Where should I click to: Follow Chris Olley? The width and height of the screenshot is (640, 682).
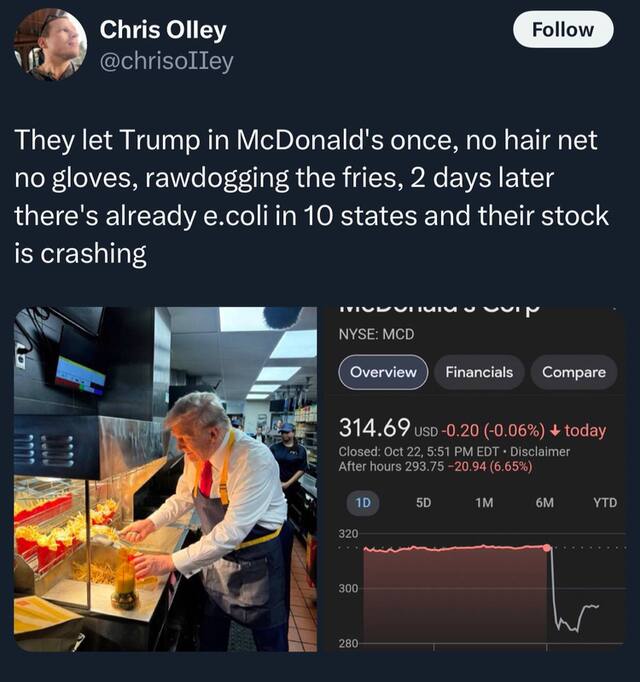562,30
